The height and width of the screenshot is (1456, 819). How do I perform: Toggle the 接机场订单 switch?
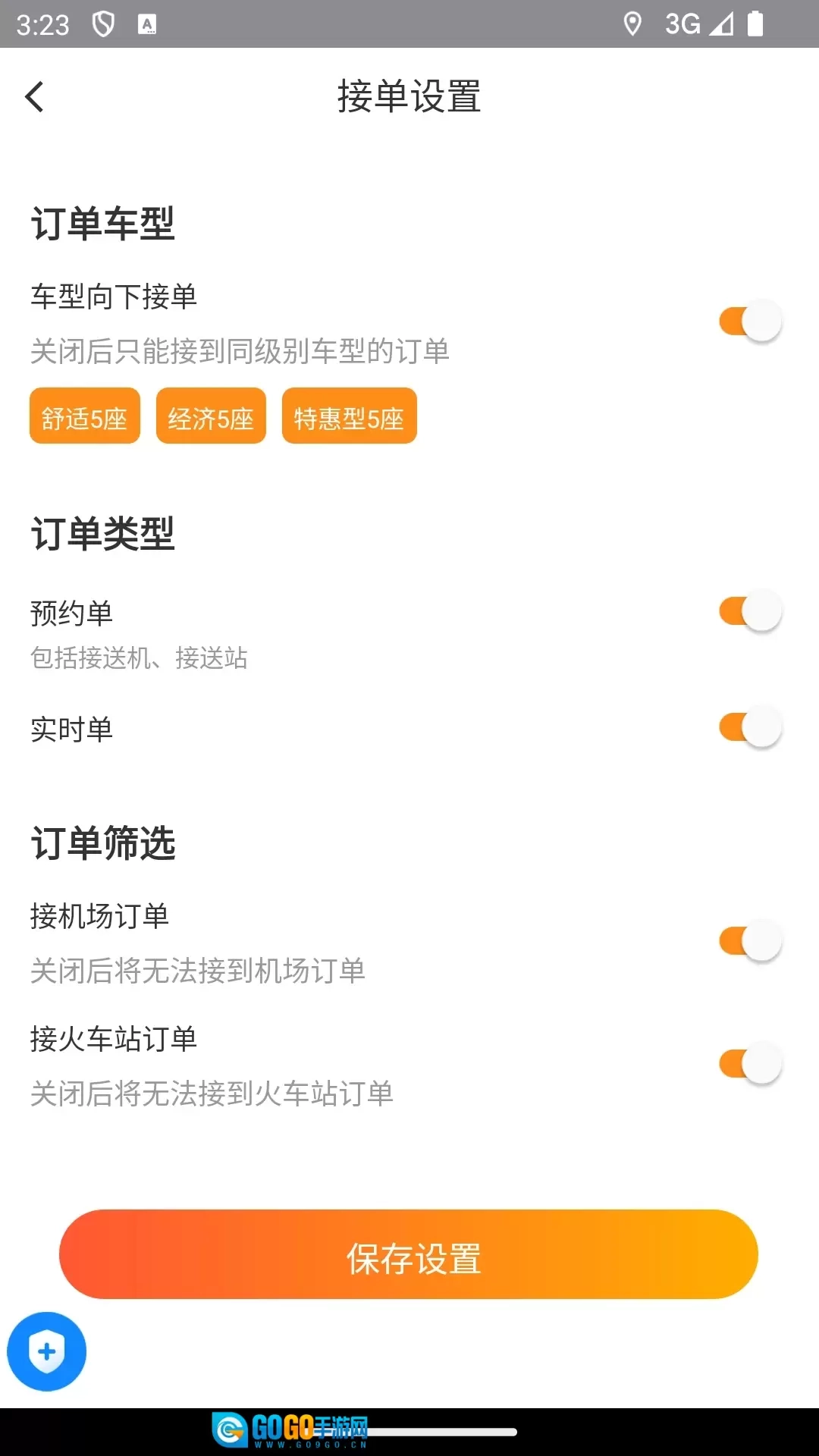[749, 942]
